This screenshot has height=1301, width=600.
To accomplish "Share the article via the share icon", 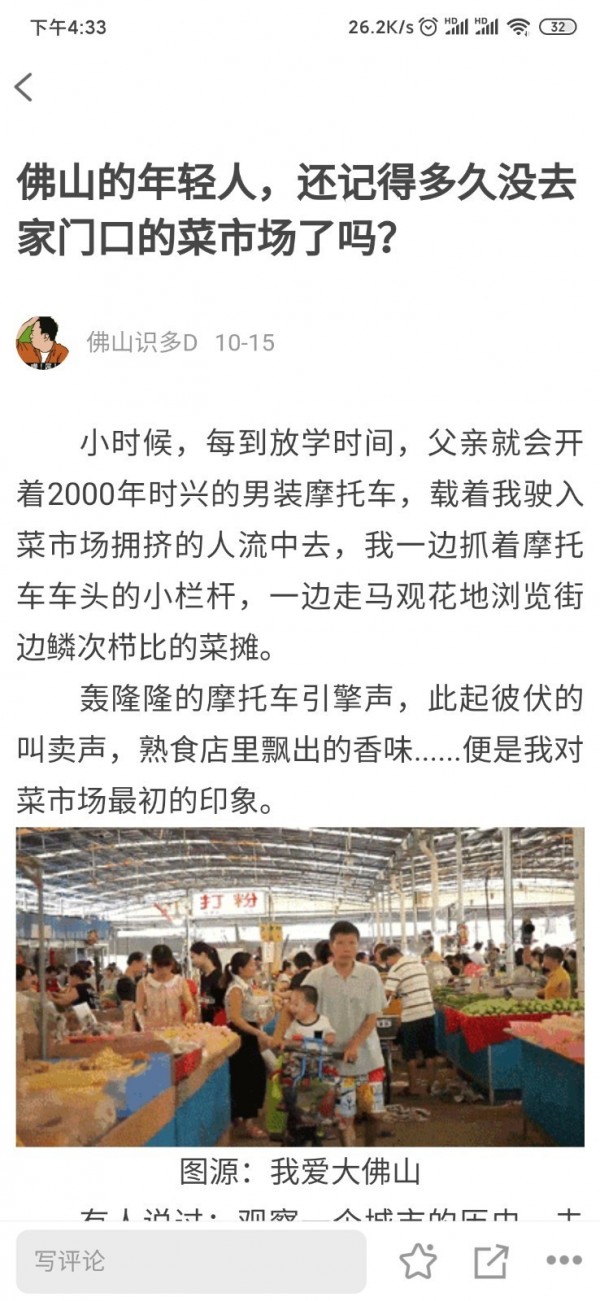I will (490, 1261).
